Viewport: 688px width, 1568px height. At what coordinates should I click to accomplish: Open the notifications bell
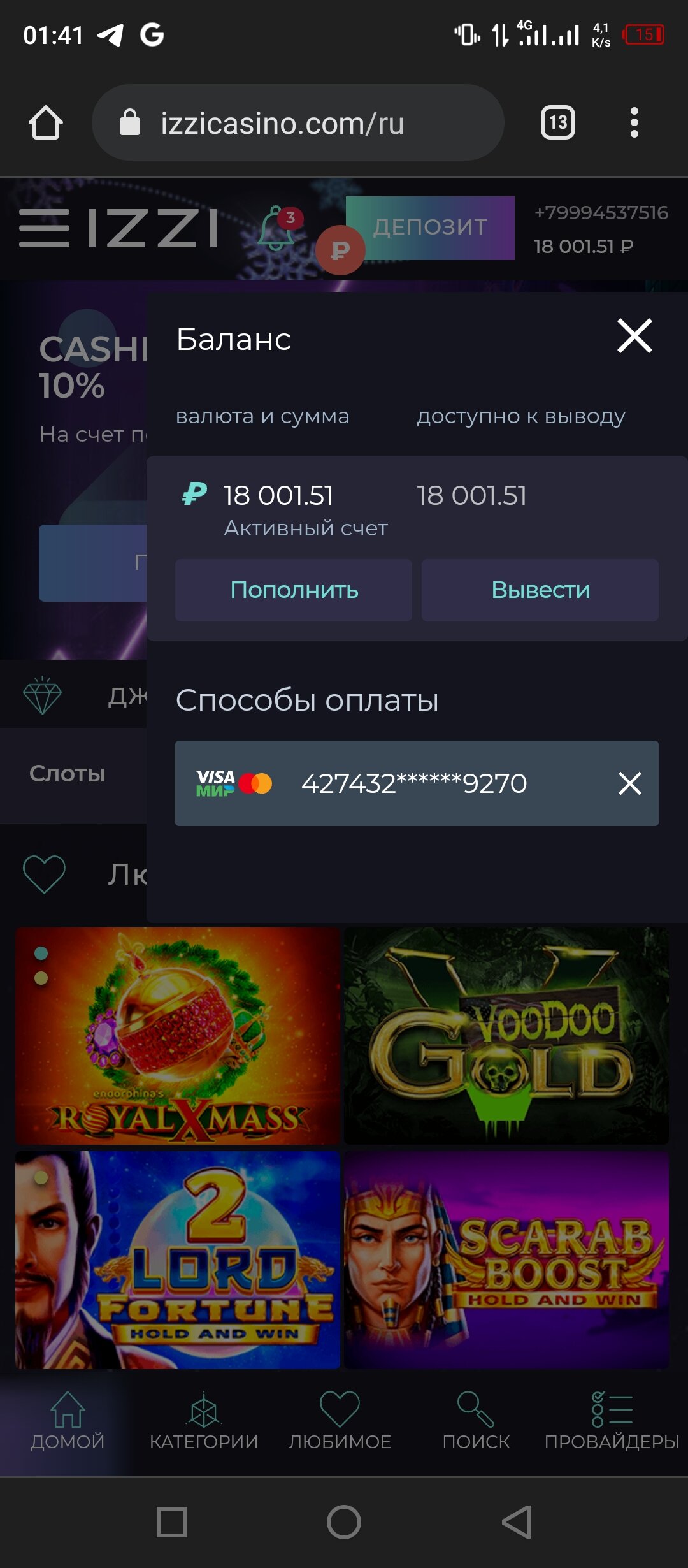(276, 228)
